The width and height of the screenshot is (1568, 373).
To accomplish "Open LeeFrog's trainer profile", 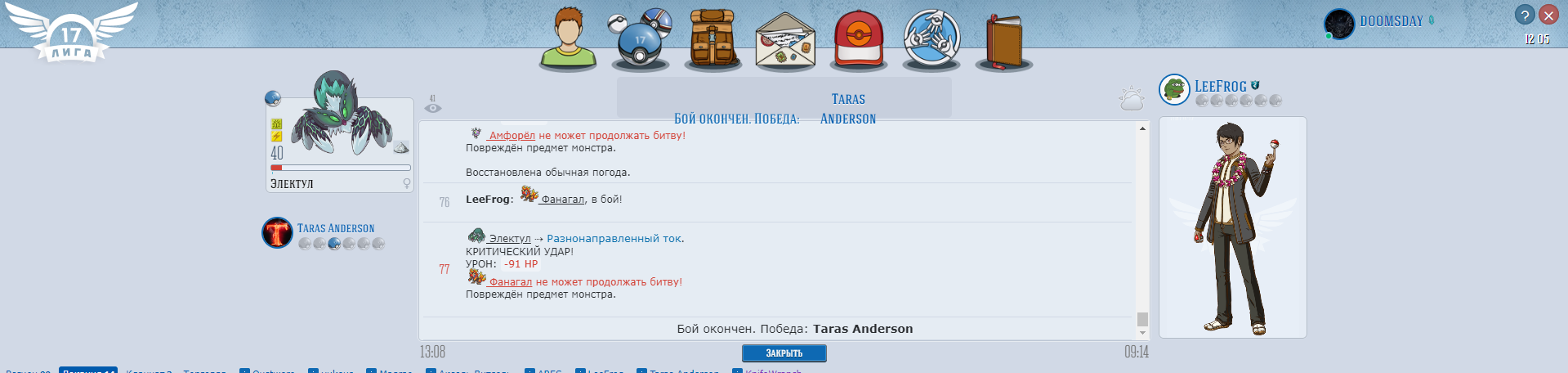I will point(1220,86).
